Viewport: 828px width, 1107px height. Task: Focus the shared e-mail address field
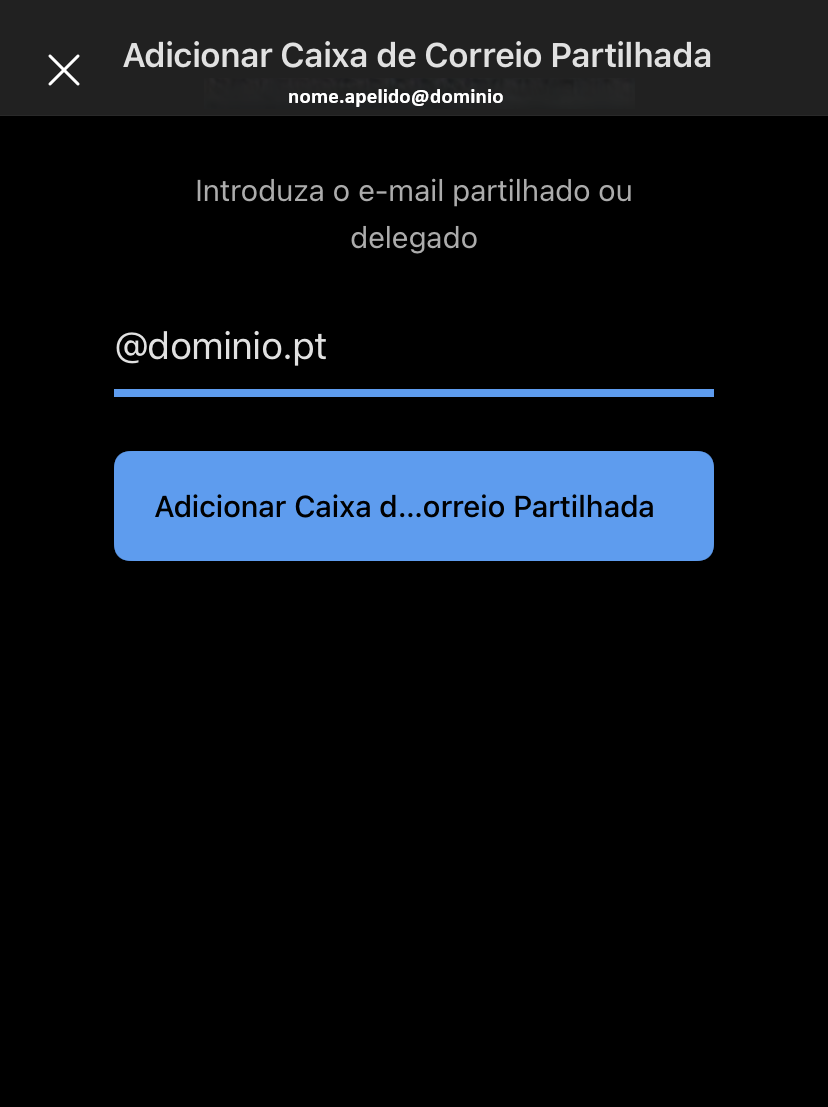[413, 349]
